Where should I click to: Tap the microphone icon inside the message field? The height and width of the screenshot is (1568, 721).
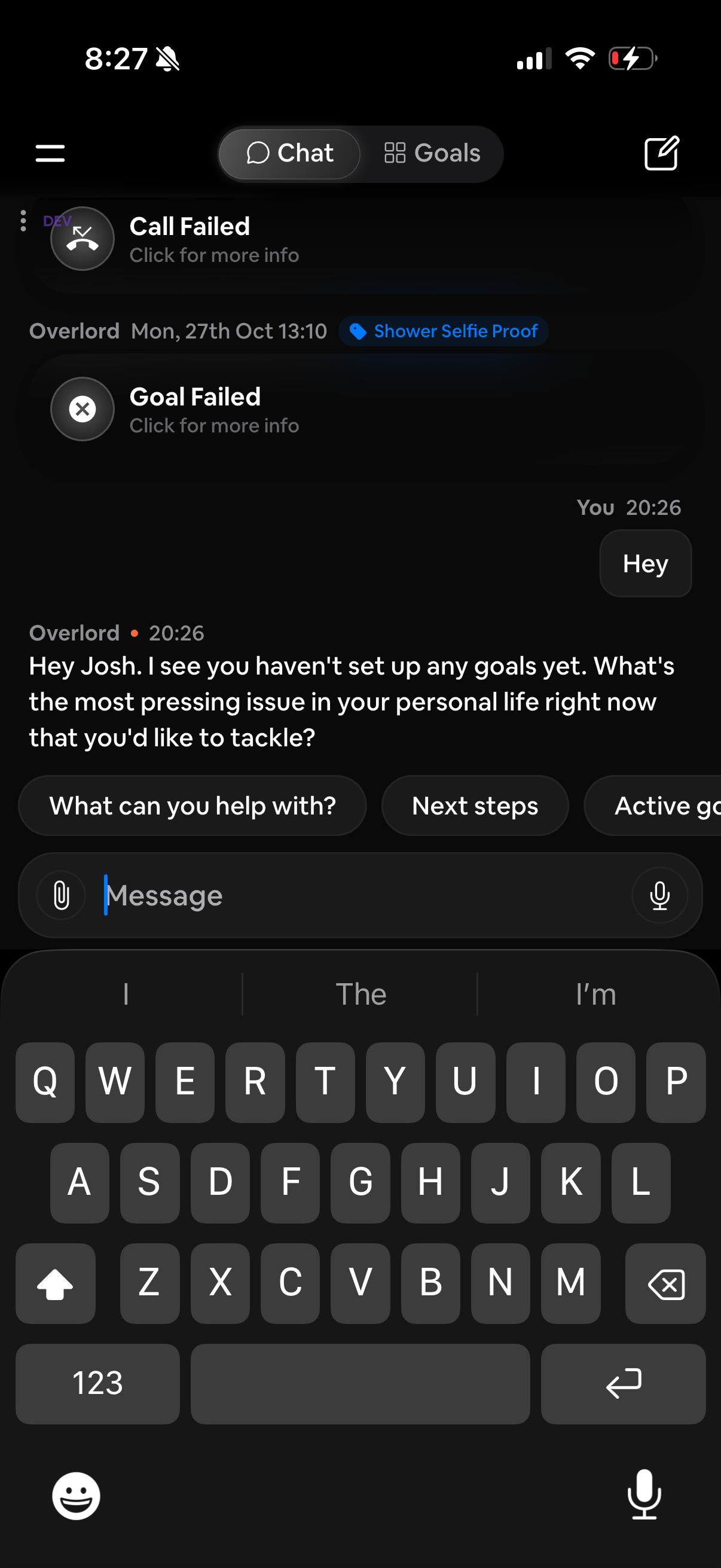click(660, 895)
